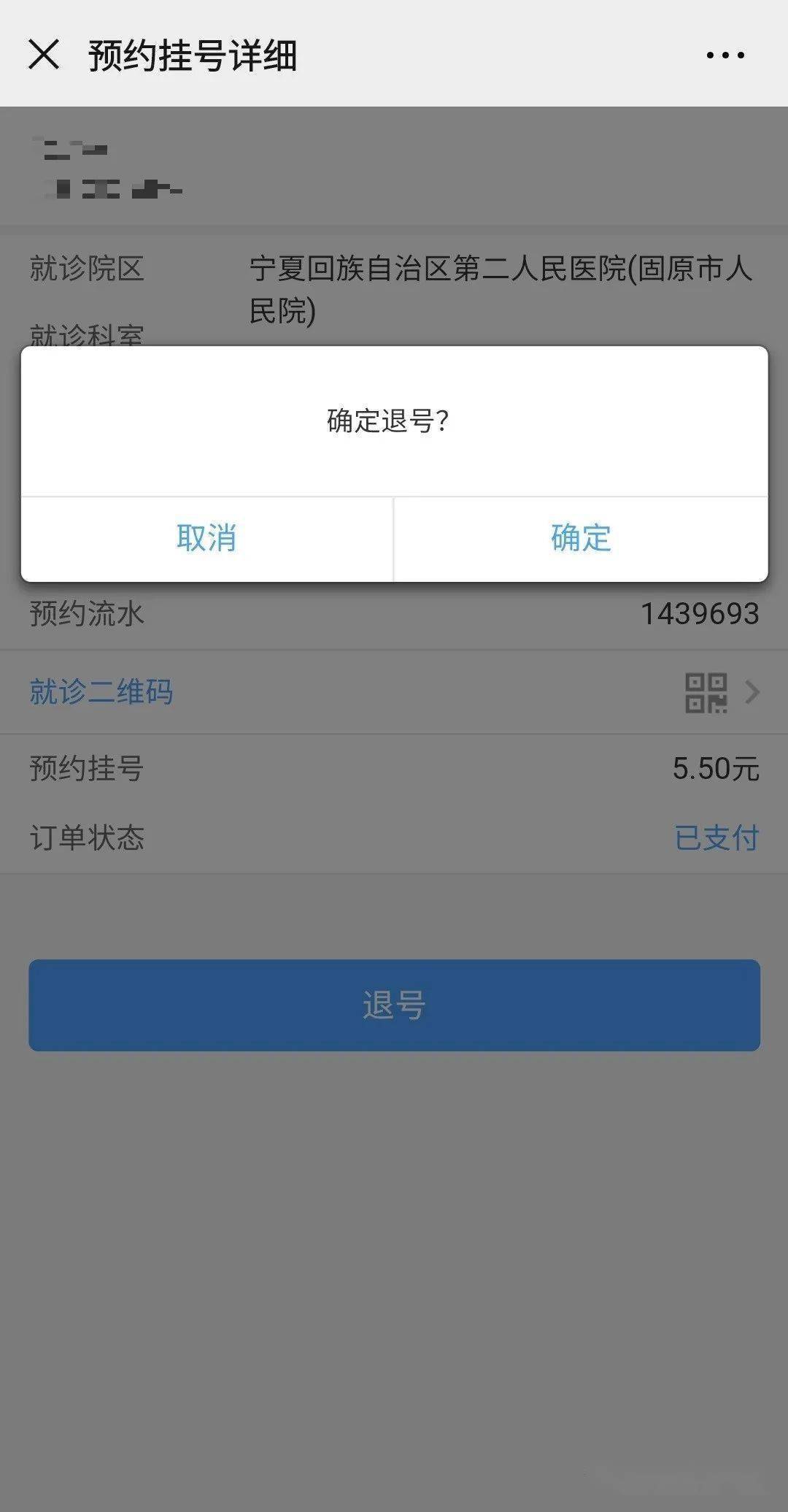Image resolution: width=788 pixels, height=1512 pixels.
Task: Tap 取消 to cancel the dialog
Action: pyautogui.click(x=207, y=539)
